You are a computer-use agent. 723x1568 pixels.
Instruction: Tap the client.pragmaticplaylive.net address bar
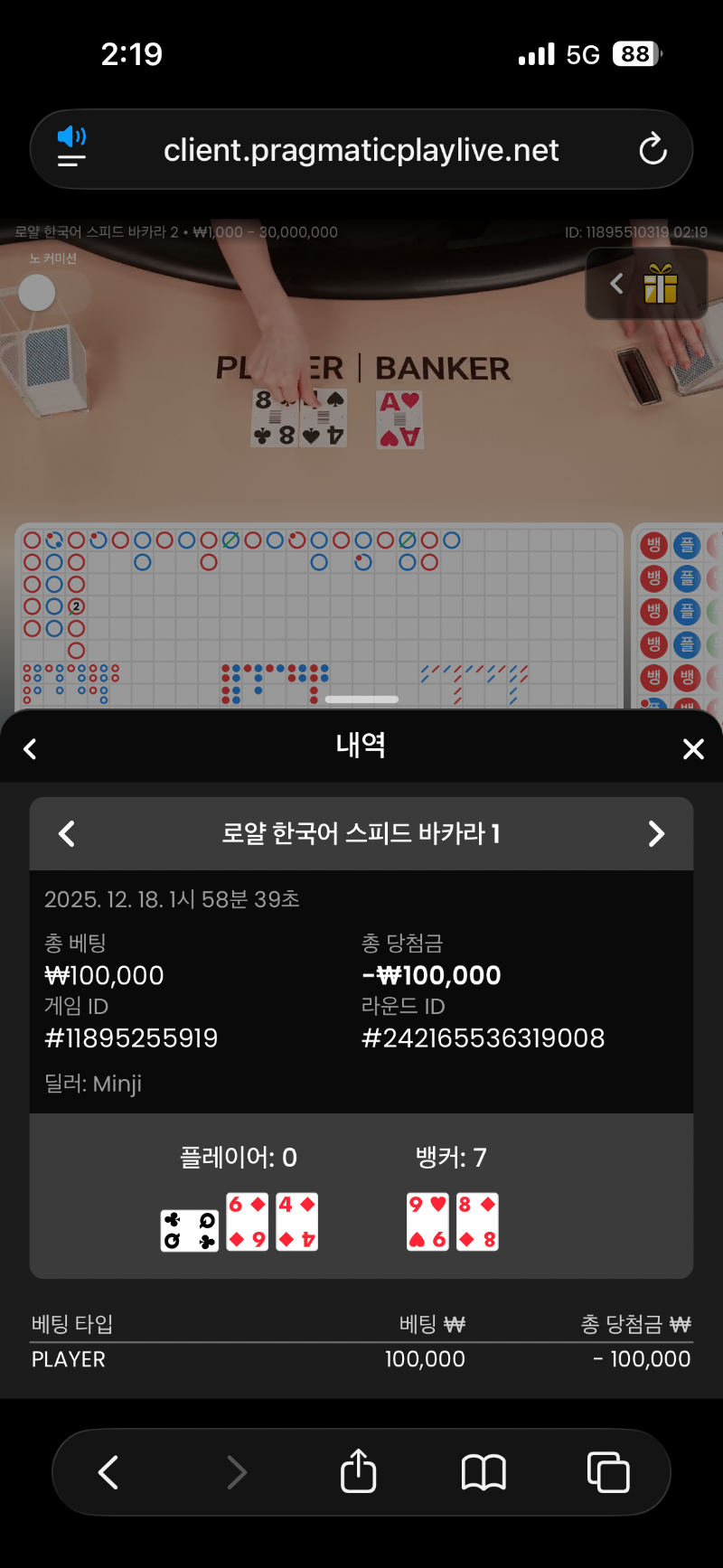361,150
